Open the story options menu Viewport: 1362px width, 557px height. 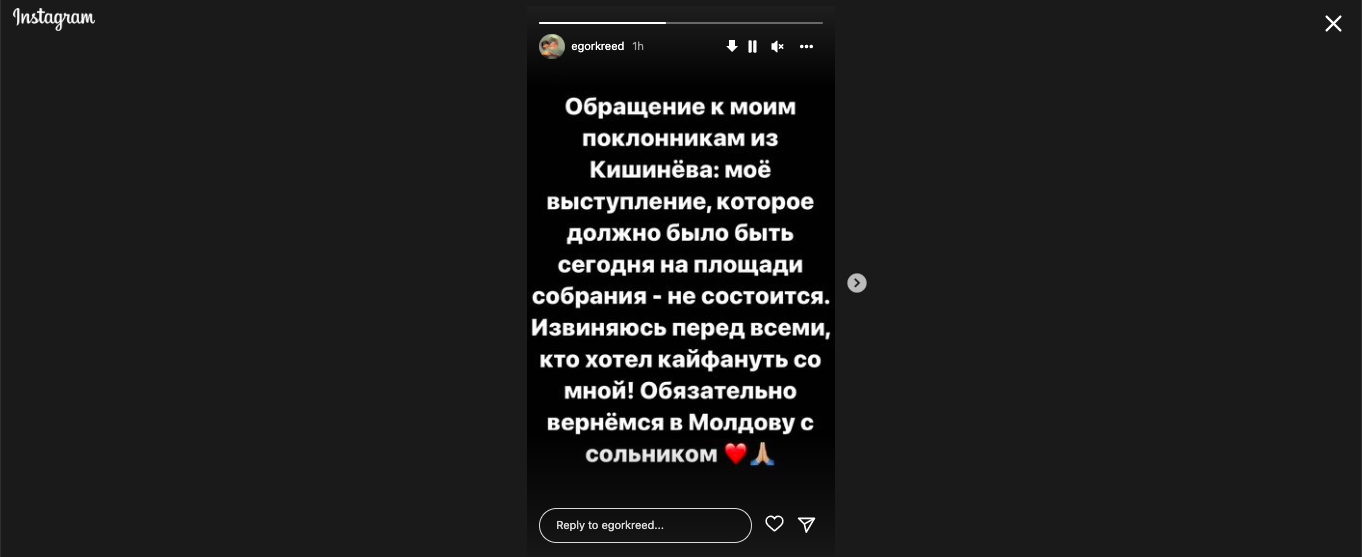(x=806, y=47)
